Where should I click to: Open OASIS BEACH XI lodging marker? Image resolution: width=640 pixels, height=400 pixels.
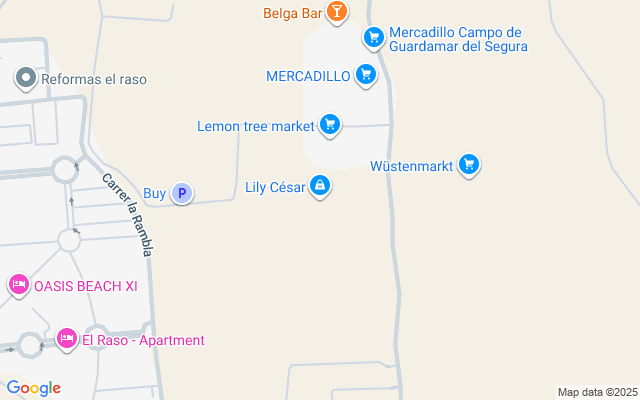[18, 286]
